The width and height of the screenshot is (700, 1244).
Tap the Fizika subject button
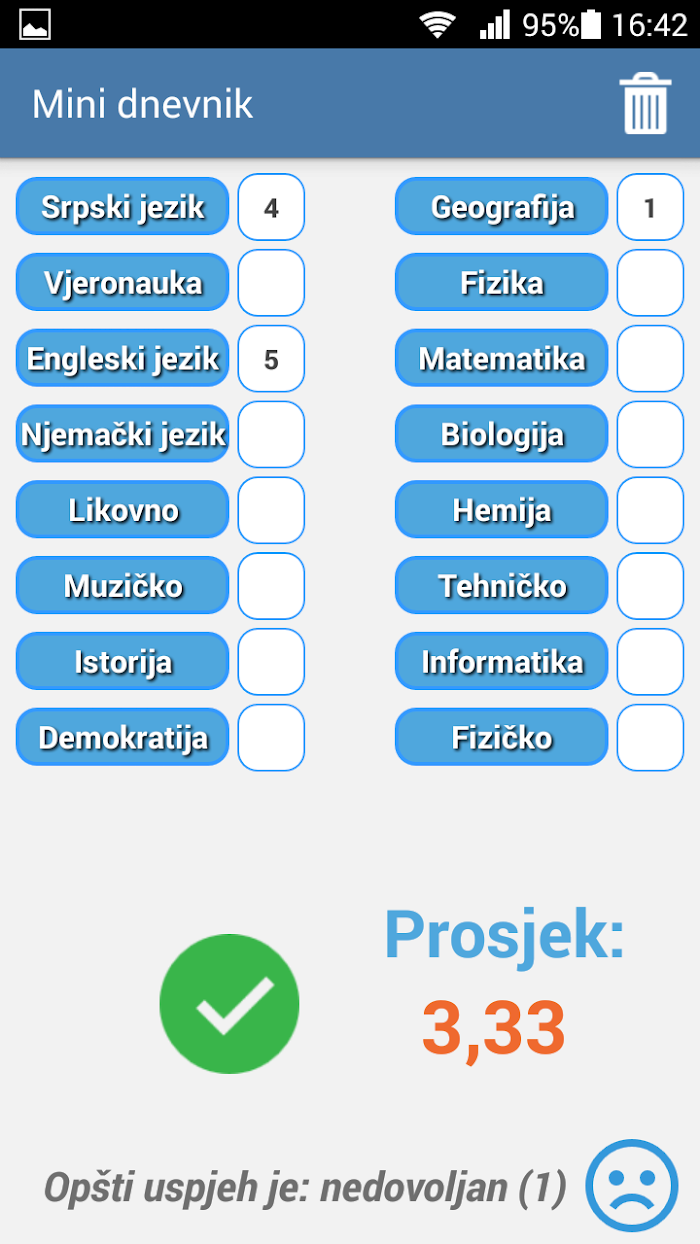pyautogui.click(x=502, y=283)
